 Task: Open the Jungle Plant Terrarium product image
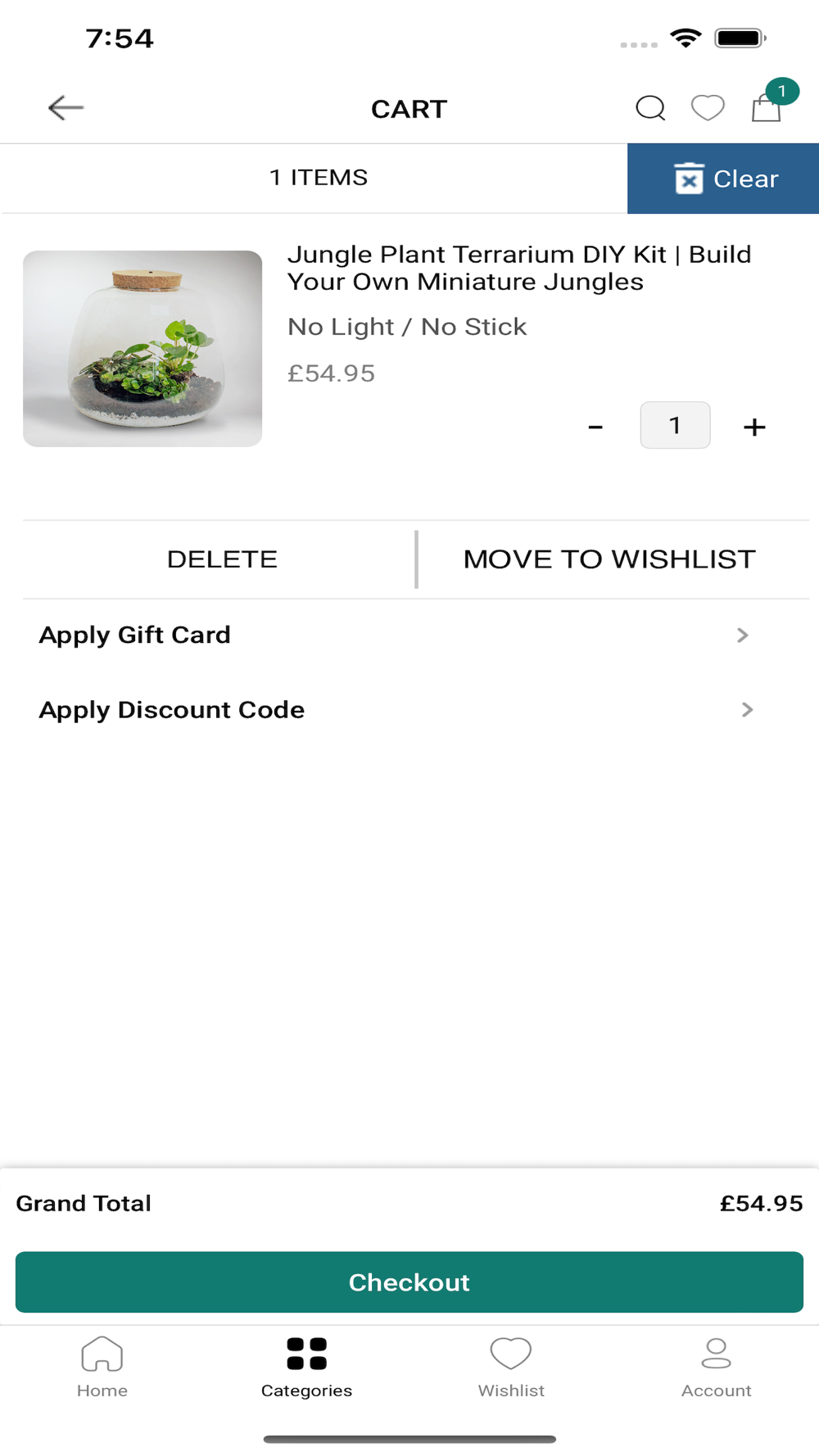(x=143, y=349)
